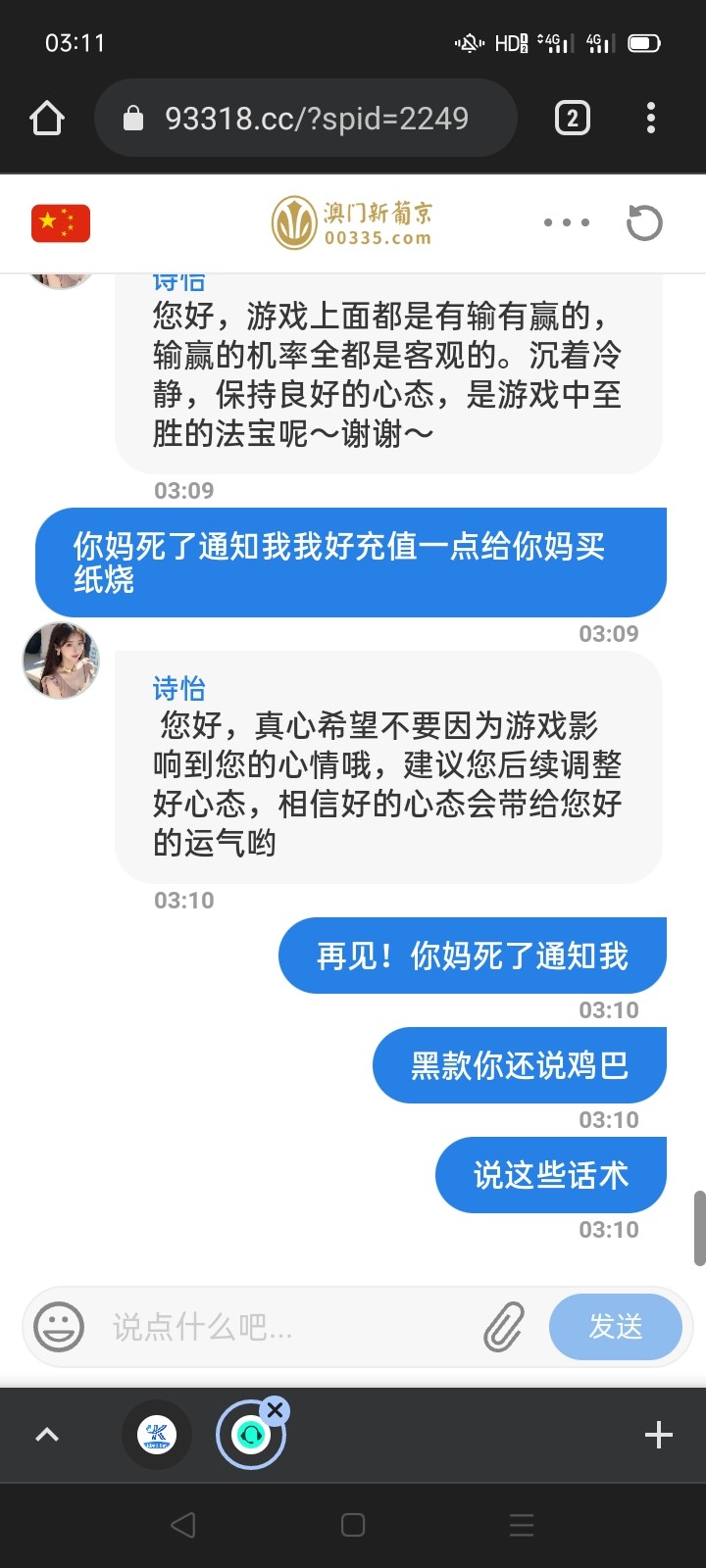The height and width of the screenshot is (1568, 706).
Task: Tap the plus button in the bottom dock
Action: [x=658, y=1434]
